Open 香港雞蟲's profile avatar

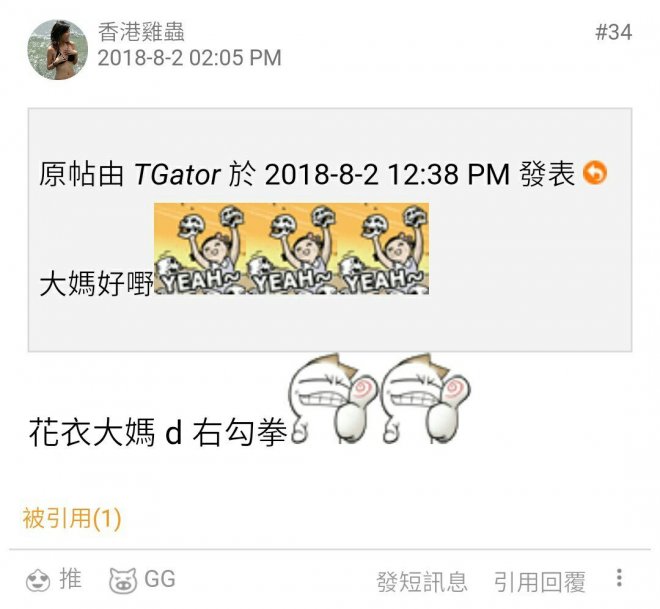coord(57,50)
